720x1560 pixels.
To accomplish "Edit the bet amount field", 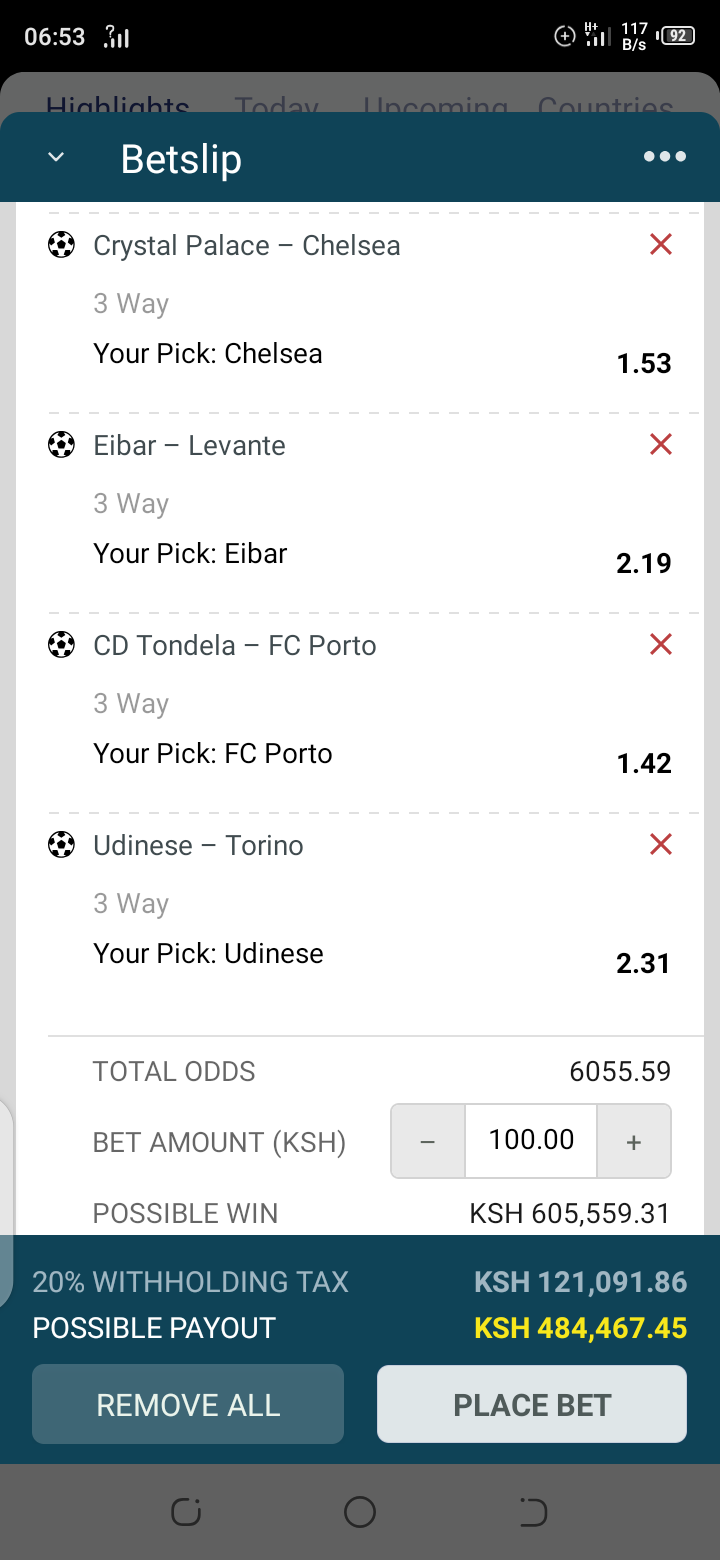I will 531,1141.
